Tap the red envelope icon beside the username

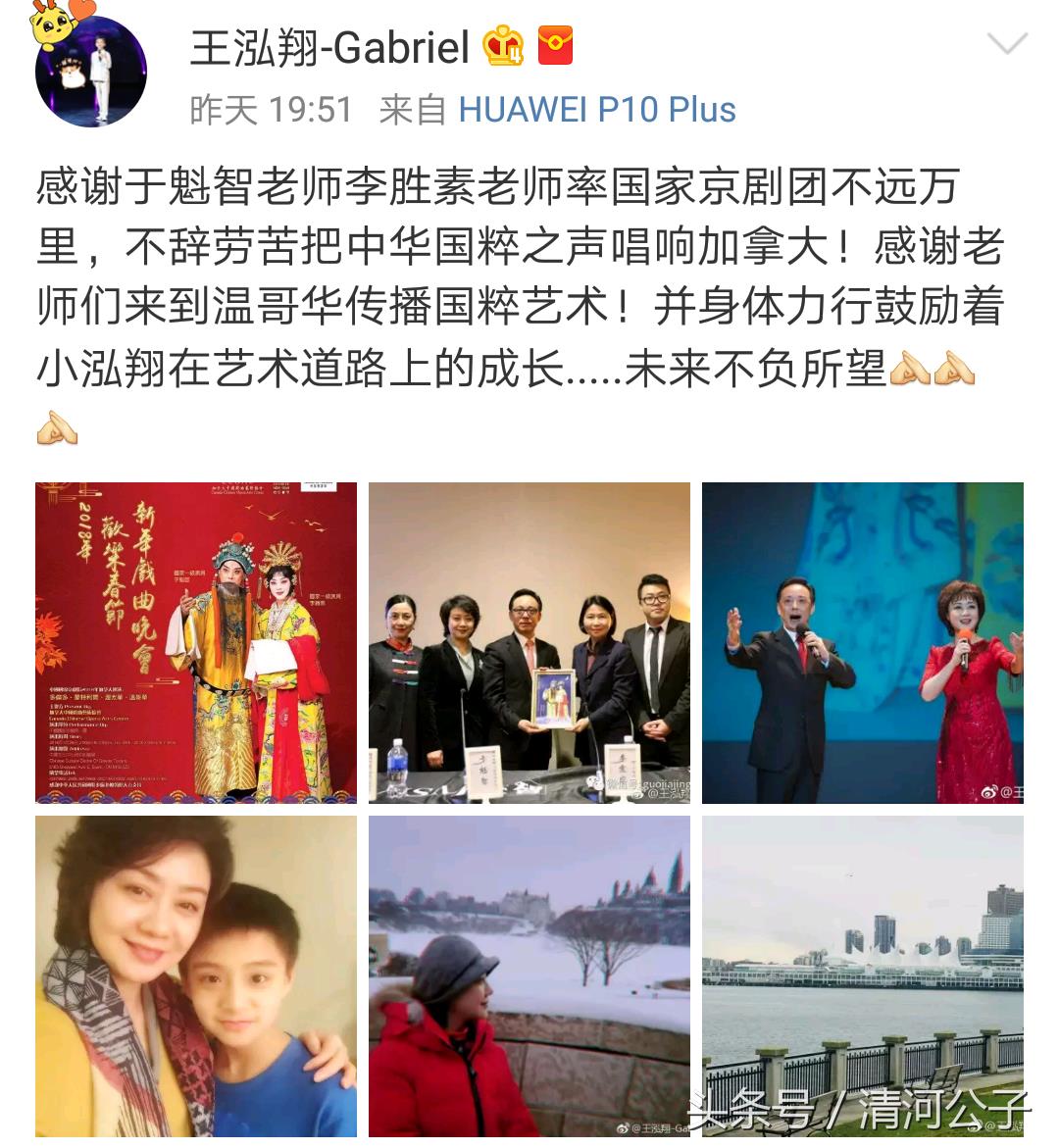555,45
